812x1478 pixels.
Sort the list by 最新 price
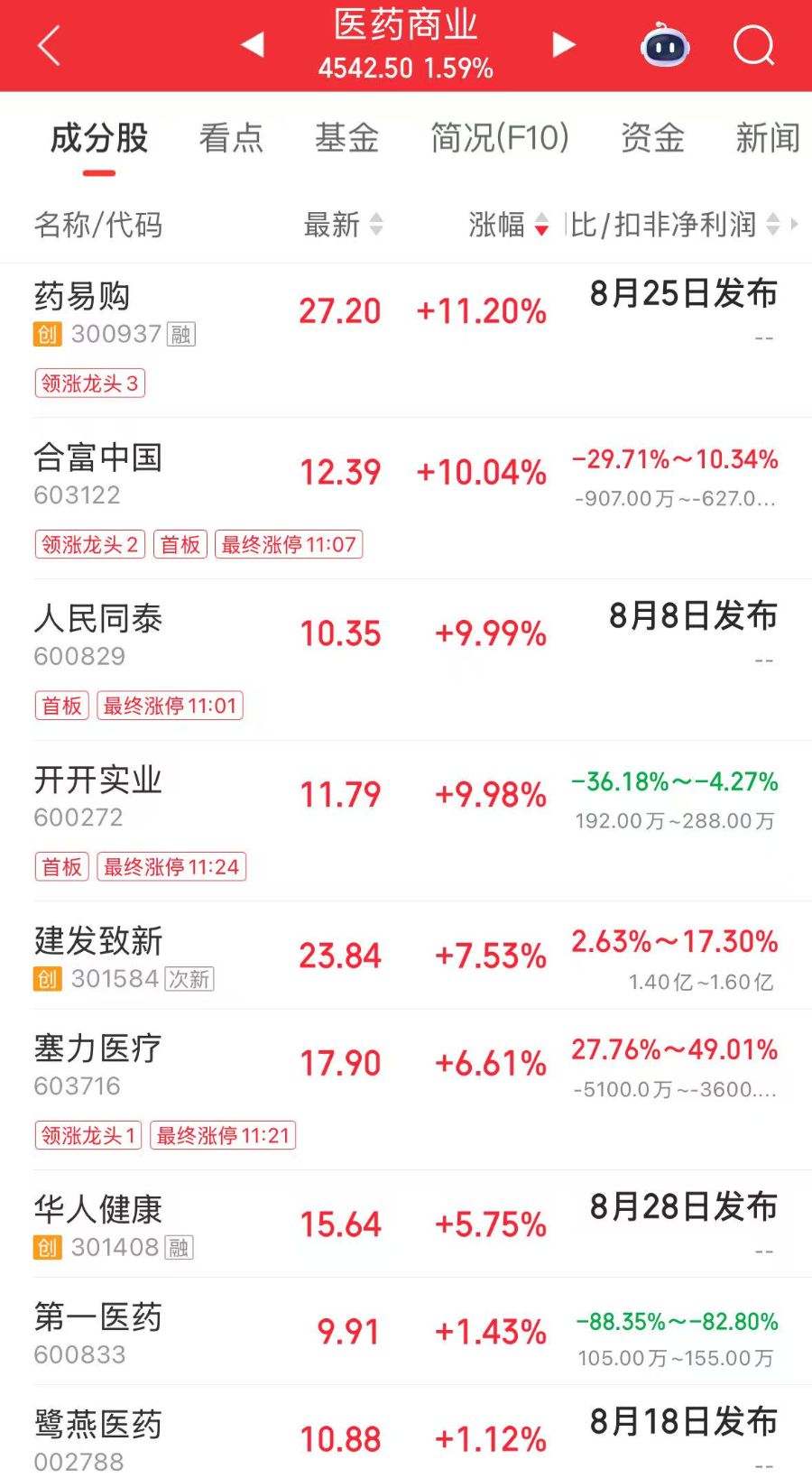point(344,224)
